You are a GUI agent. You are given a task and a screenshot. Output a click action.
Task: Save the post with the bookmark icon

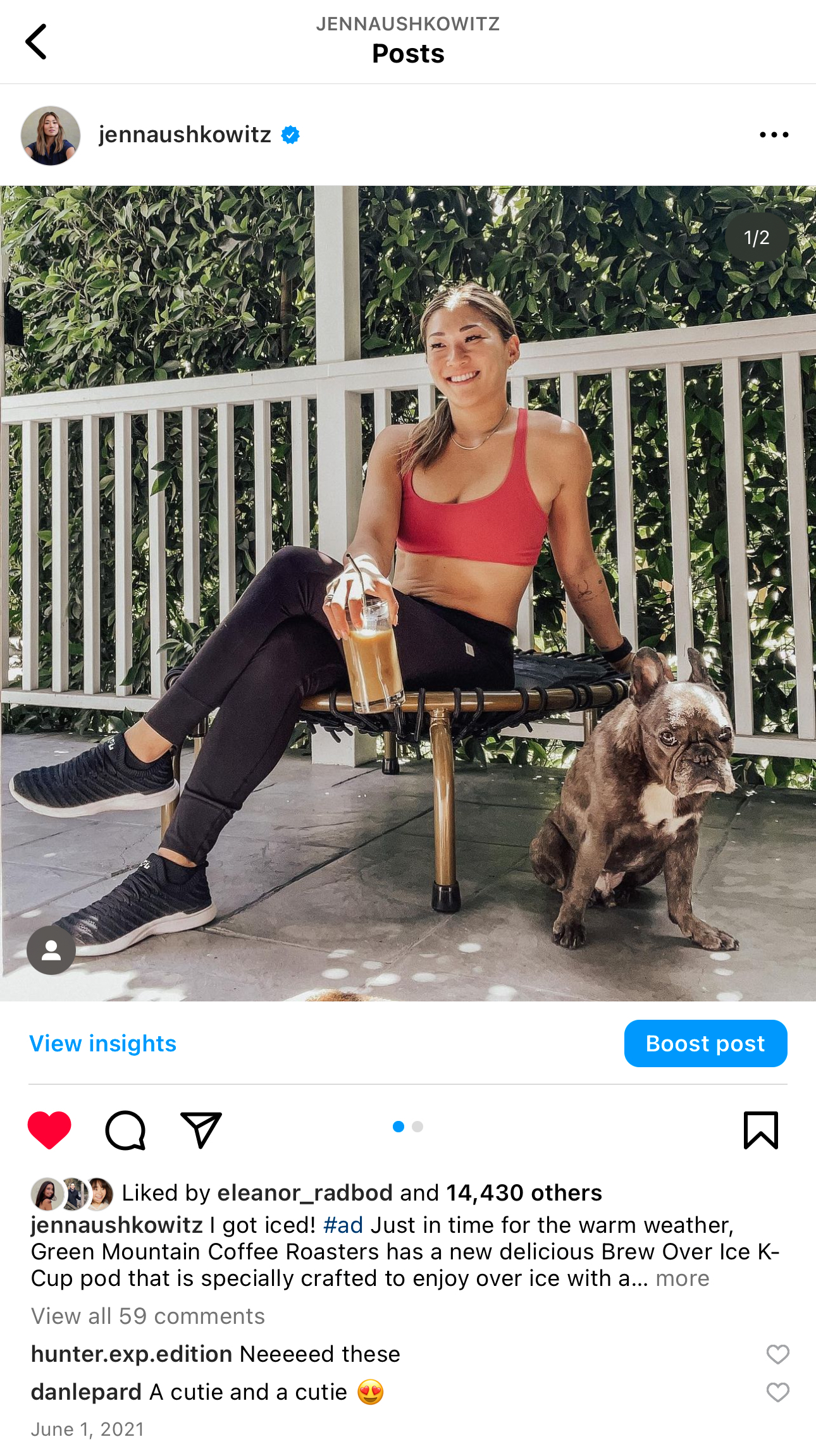coord(761,1130)
